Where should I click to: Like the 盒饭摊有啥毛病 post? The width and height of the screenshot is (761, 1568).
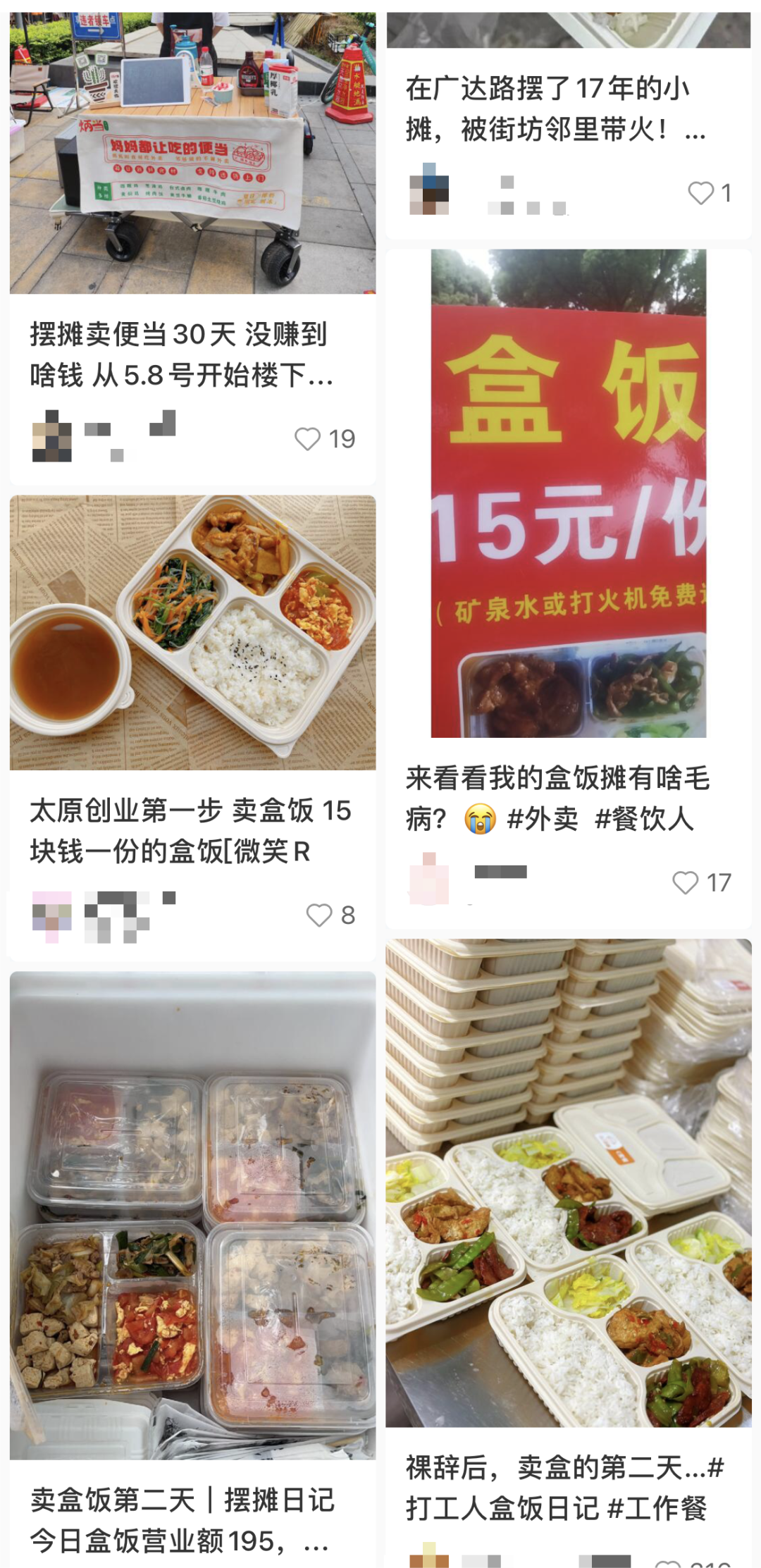686,883
